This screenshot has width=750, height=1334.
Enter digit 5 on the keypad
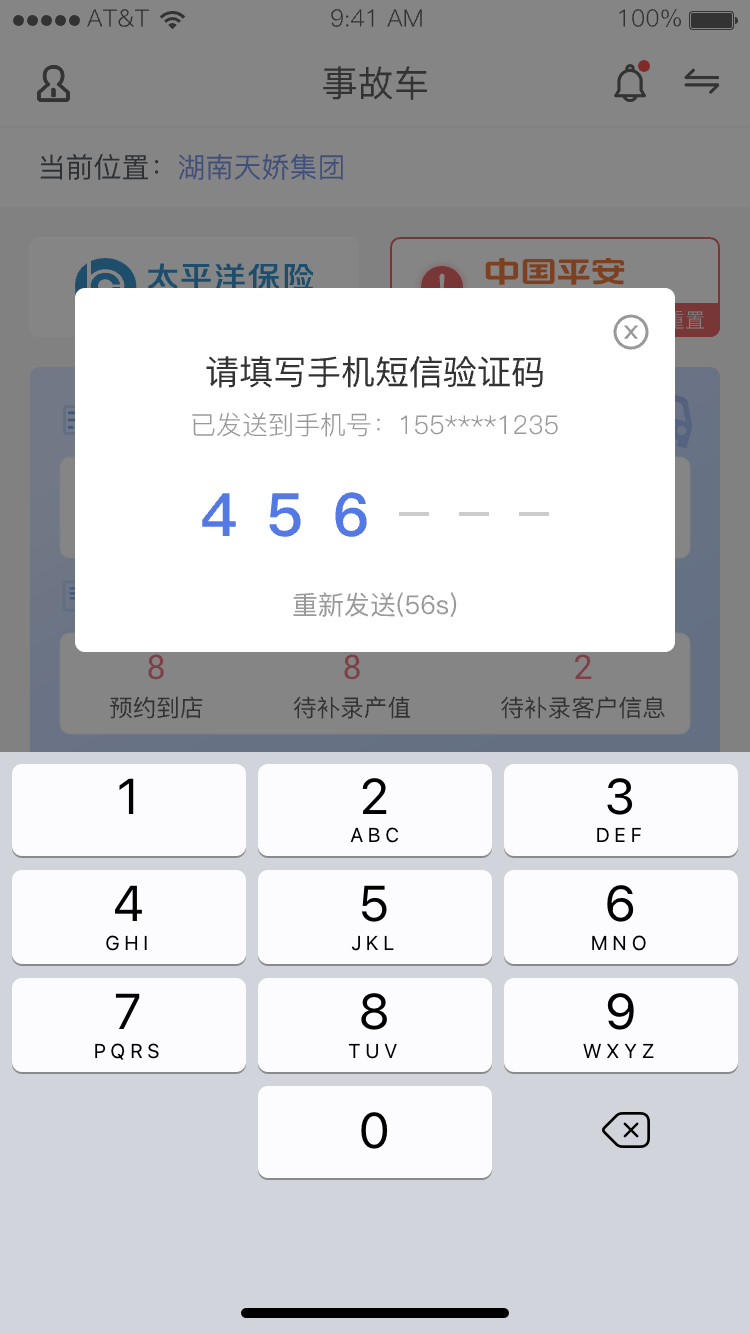click(374, 916)
